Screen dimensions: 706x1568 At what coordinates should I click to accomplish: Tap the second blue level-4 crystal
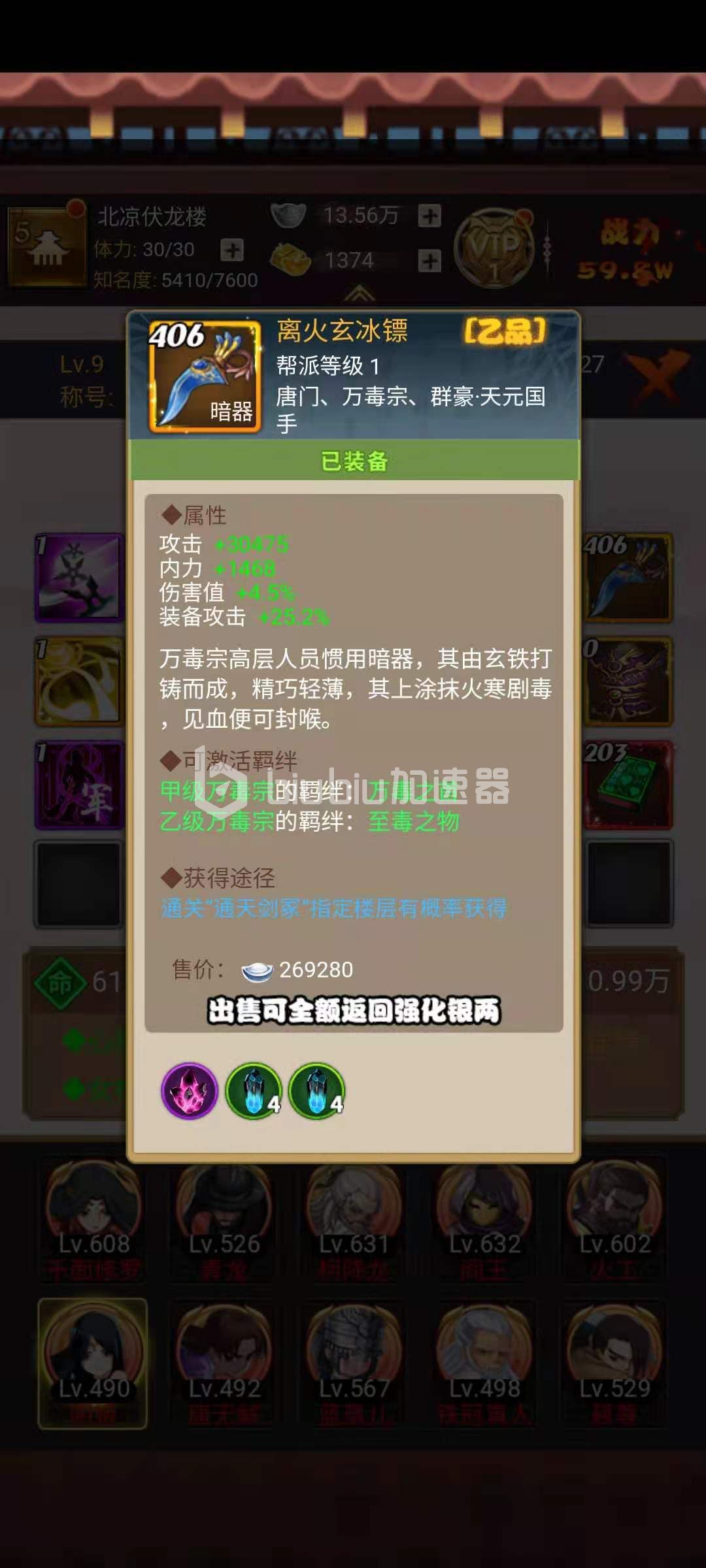pos(317,1090)
